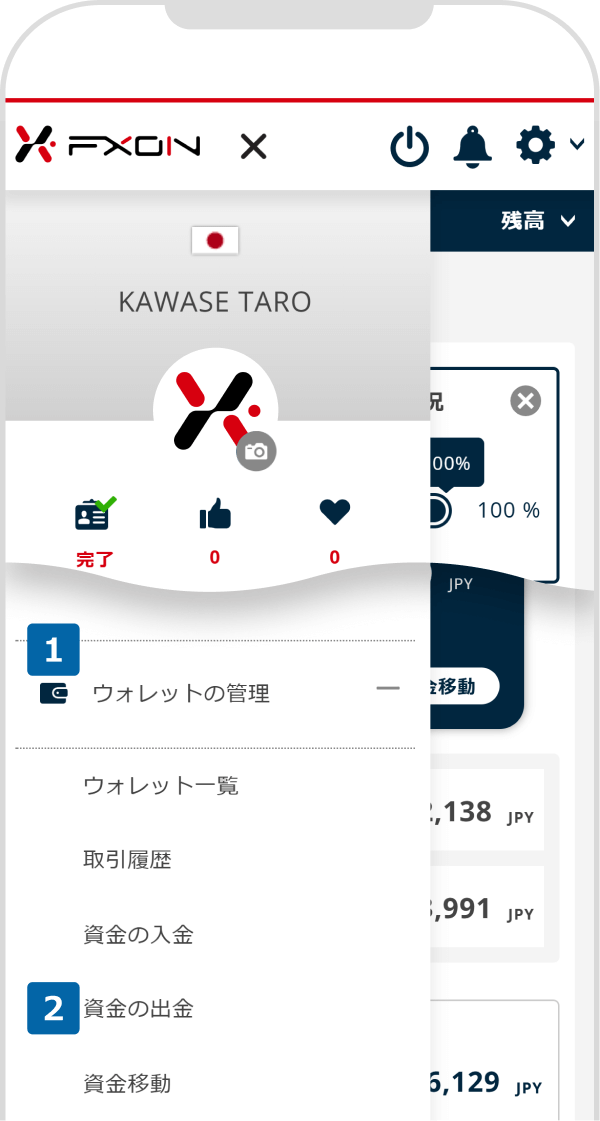Screen dimensions: 600x1121
Task: Close the side menu with the X
Action: pos(254,147)
